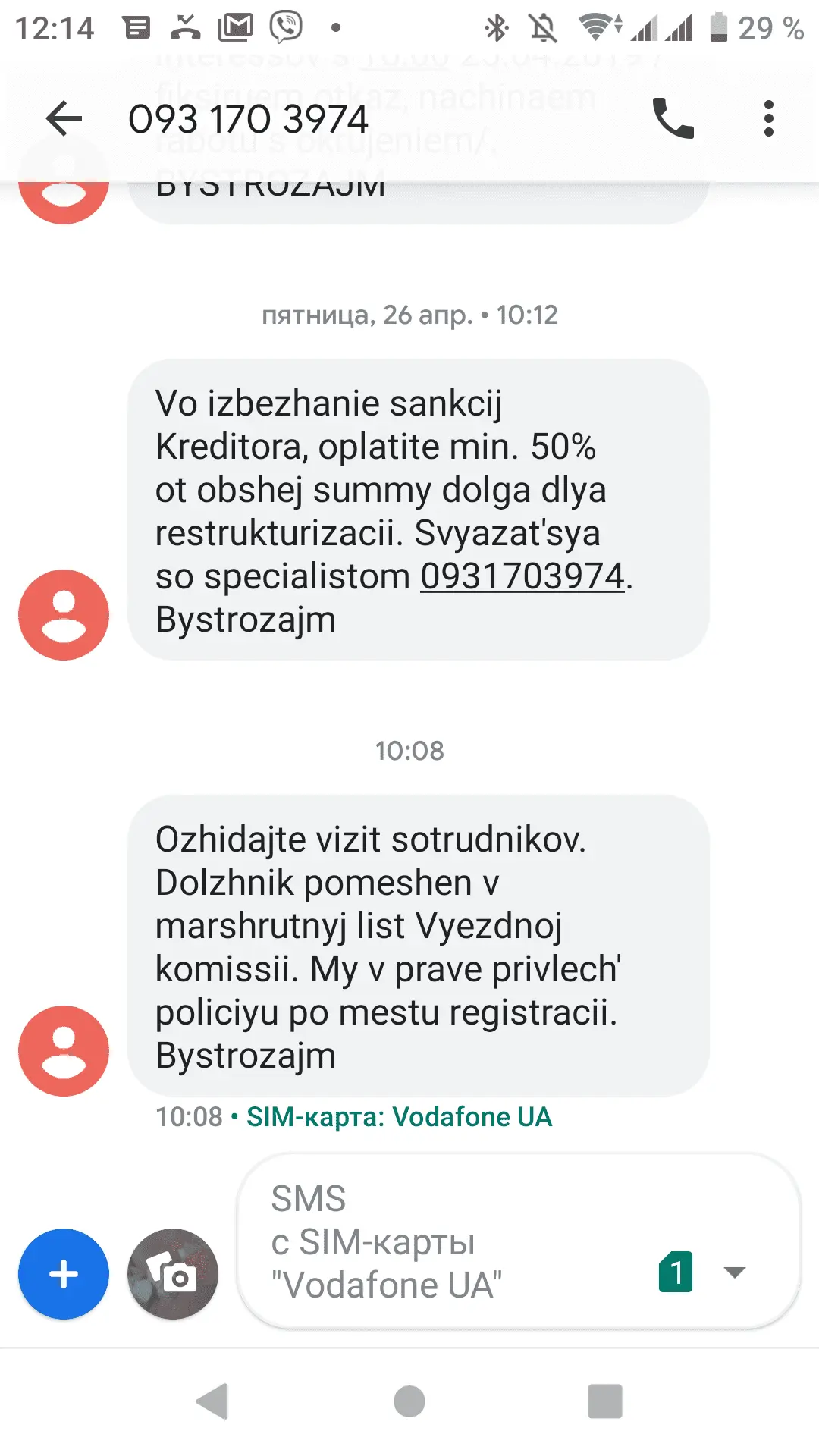Tap sender avatar beside the restrukturizacii message
This screenshot has width=819, height=1456.
(x=64, y=615)
